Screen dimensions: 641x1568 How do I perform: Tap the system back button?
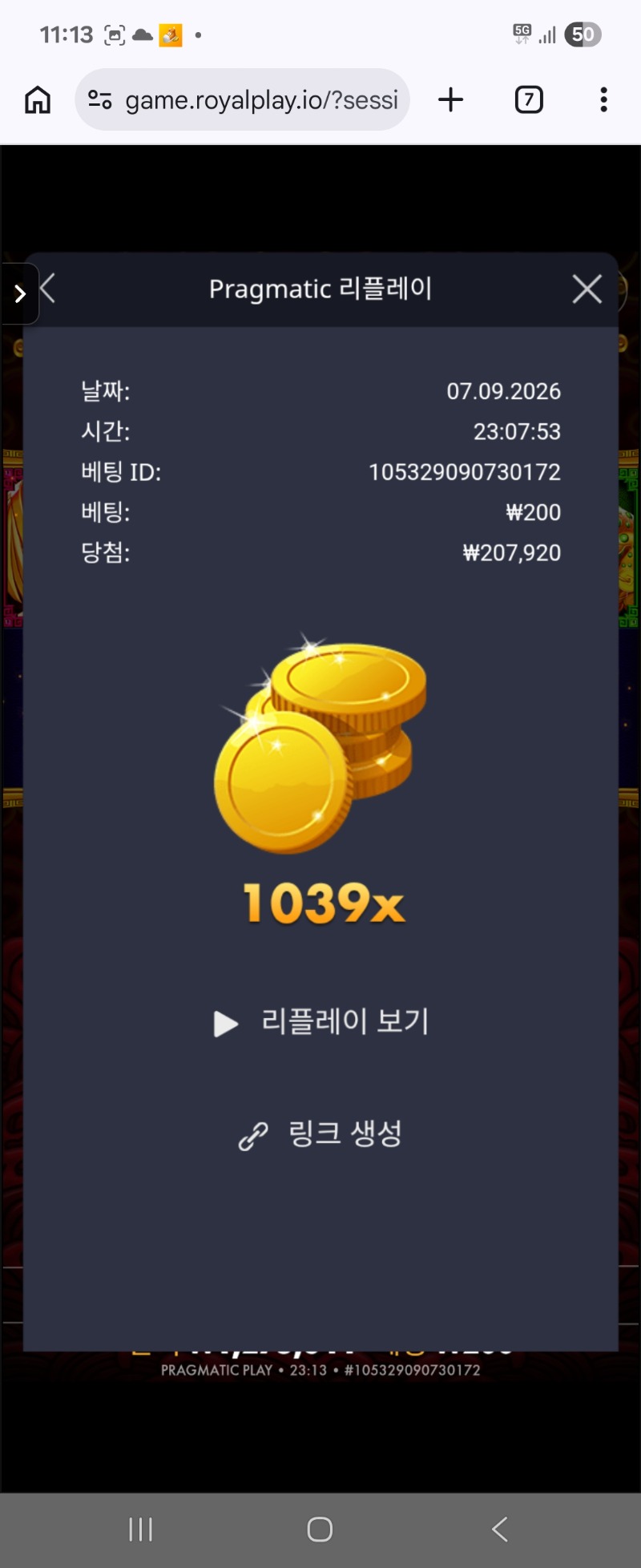pos(500,1529)
